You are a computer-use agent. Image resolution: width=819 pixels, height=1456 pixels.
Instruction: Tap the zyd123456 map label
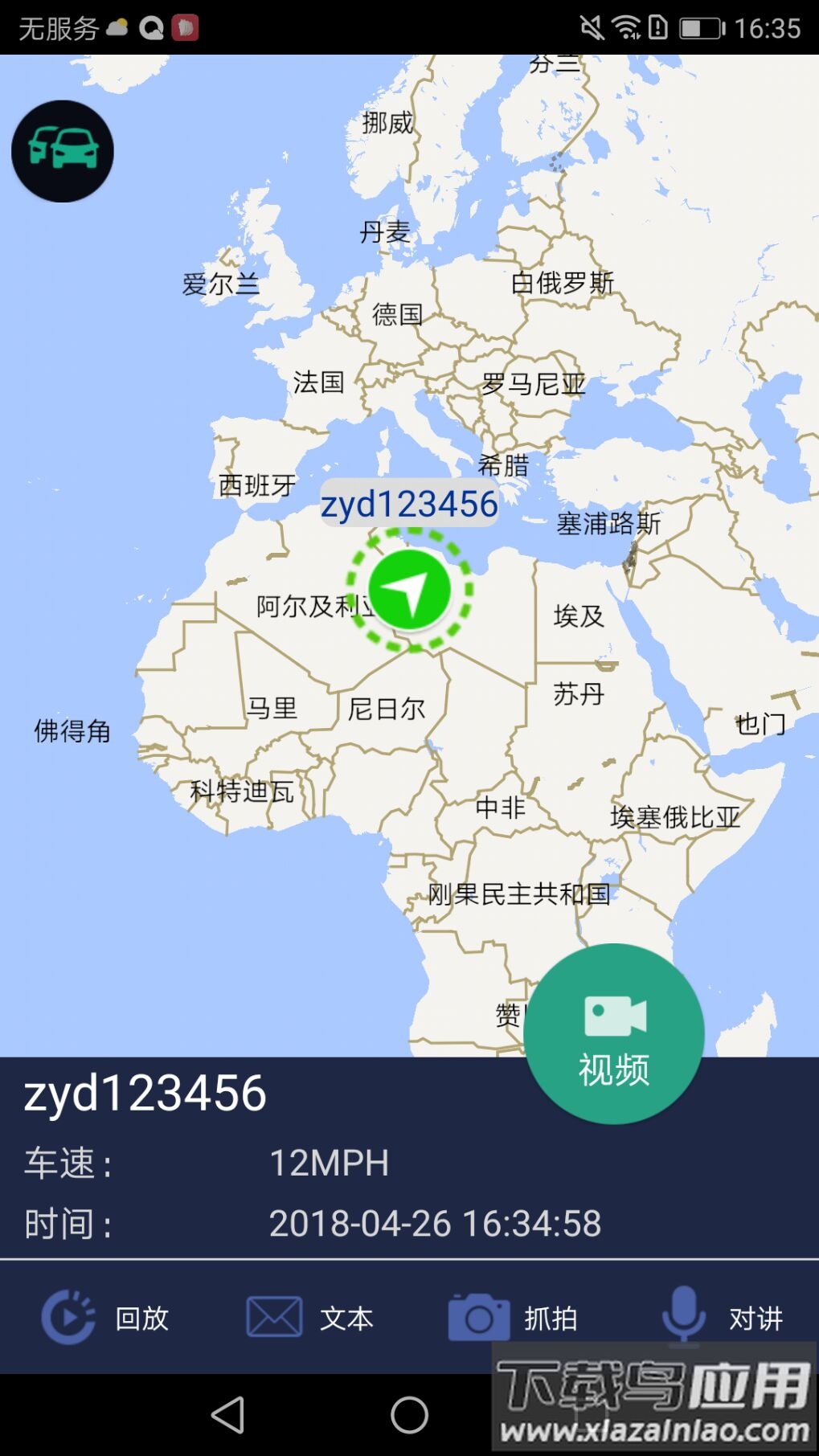409,505
